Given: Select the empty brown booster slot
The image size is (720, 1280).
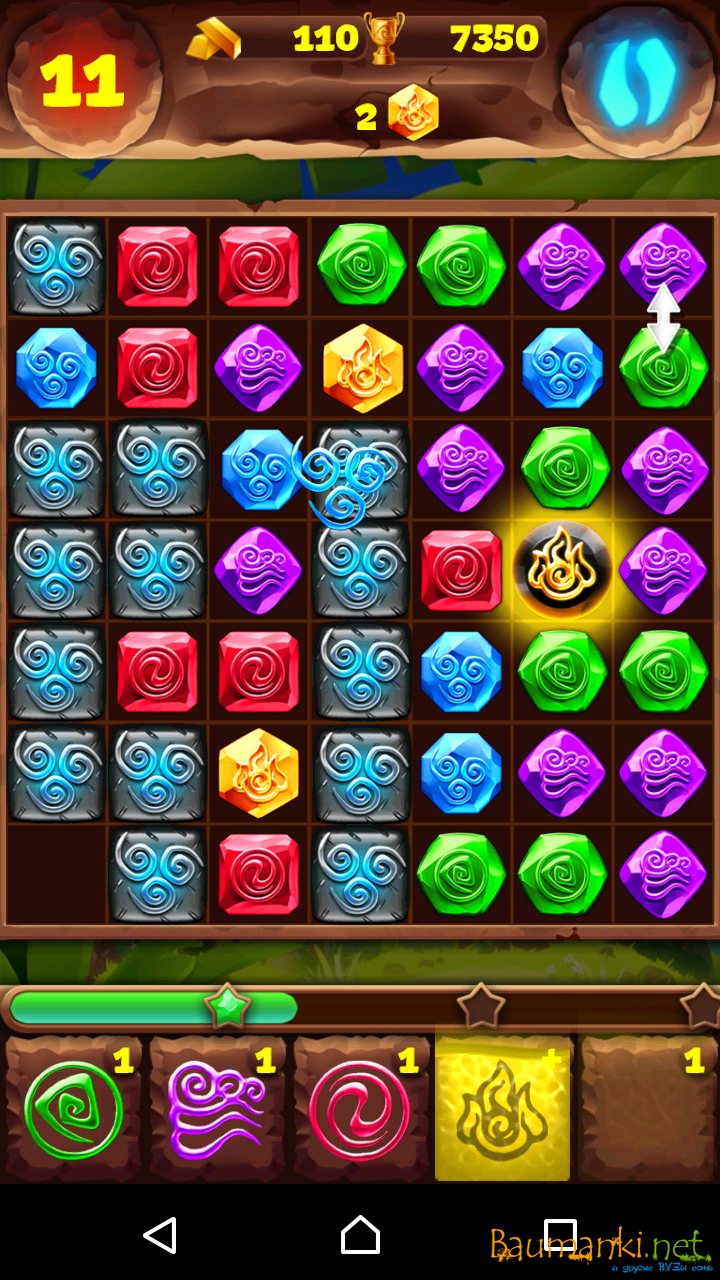Looking at the screenshot, I should [x=647, y=1110].
